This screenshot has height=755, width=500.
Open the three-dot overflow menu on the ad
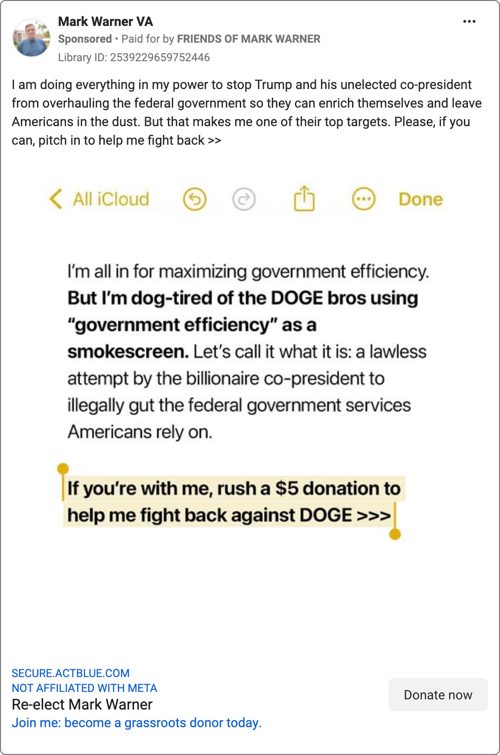(x=469, y=22)
